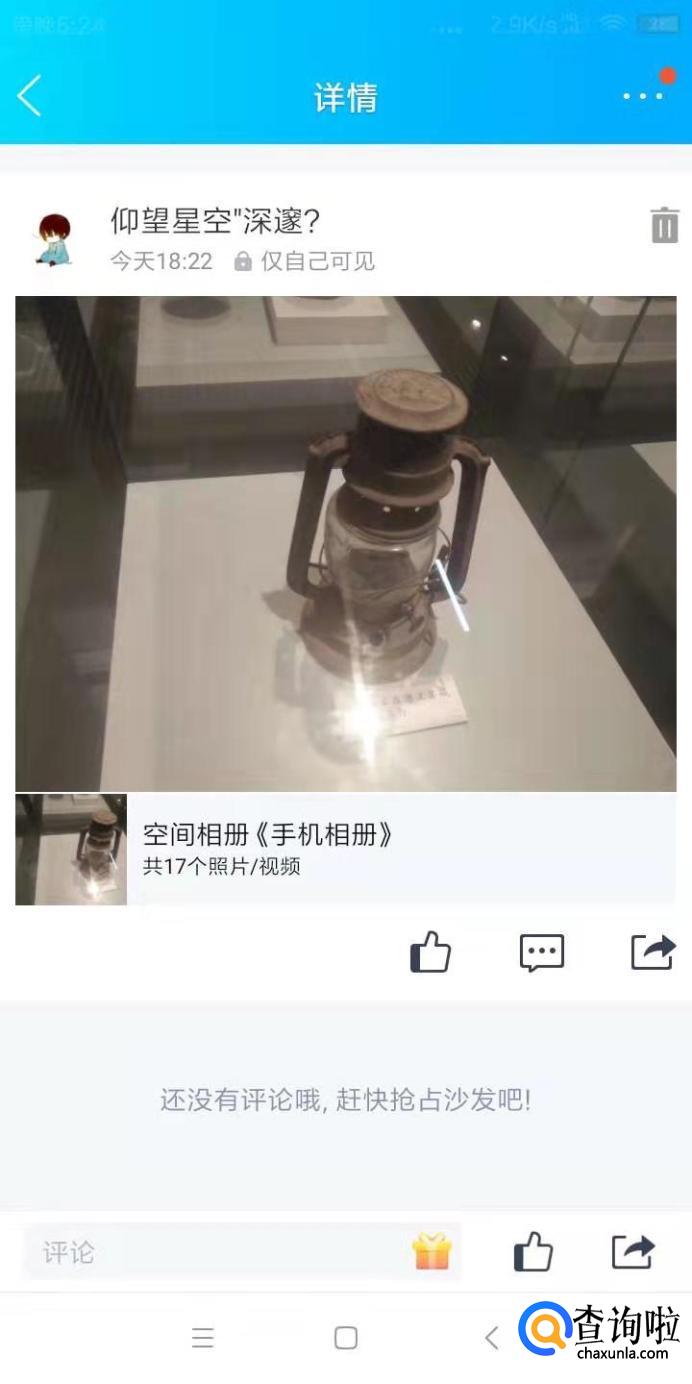The height and width of the screenshot is (1384, 692).
Task: Send a gift from the comment bar
Action: (432, 1252)
